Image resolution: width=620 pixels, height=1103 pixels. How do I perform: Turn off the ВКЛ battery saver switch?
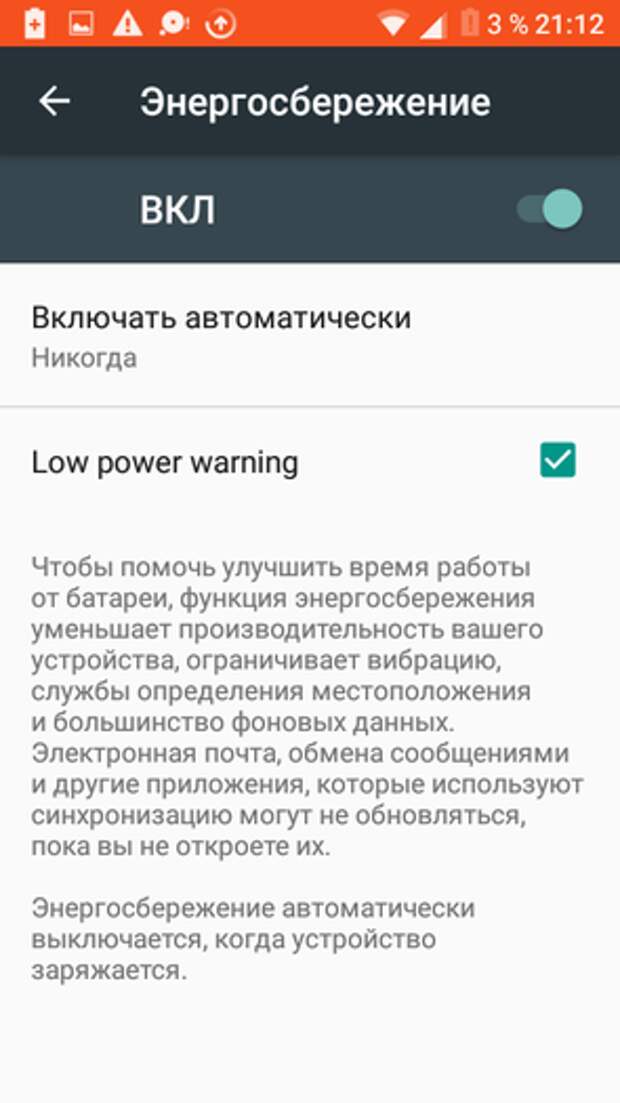(x=550, y=209)
